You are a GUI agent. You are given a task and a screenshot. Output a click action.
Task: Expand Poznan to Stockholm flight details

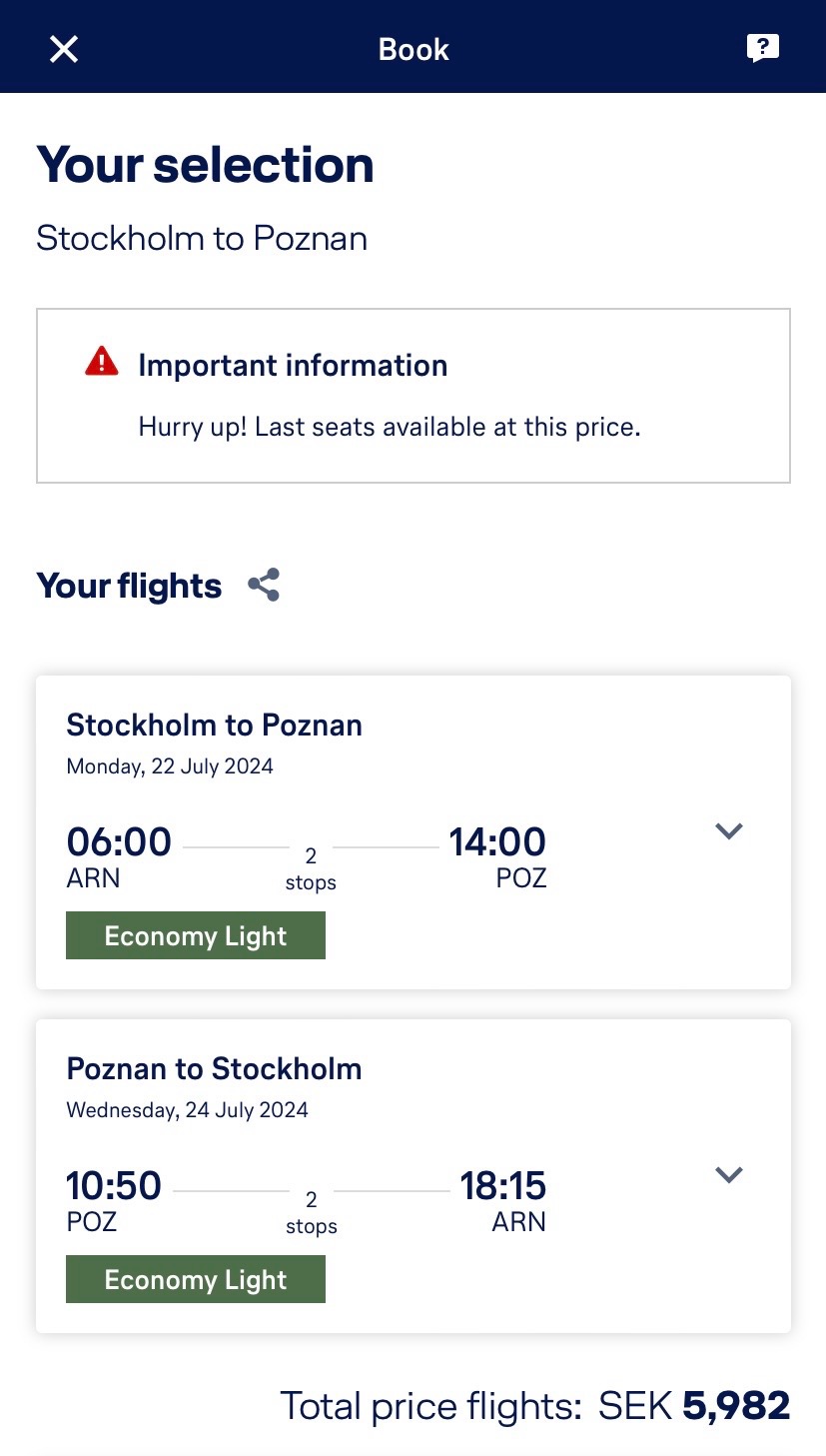point(729,1174)
